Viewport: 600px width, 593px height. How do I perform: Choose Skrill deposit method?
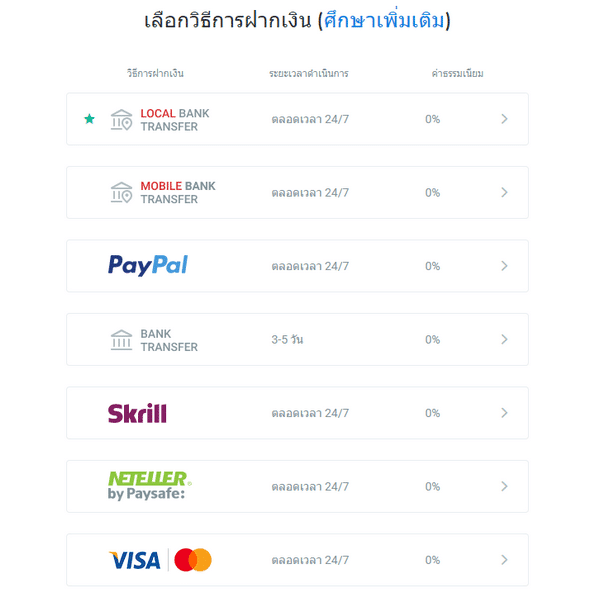click(297, 413)
